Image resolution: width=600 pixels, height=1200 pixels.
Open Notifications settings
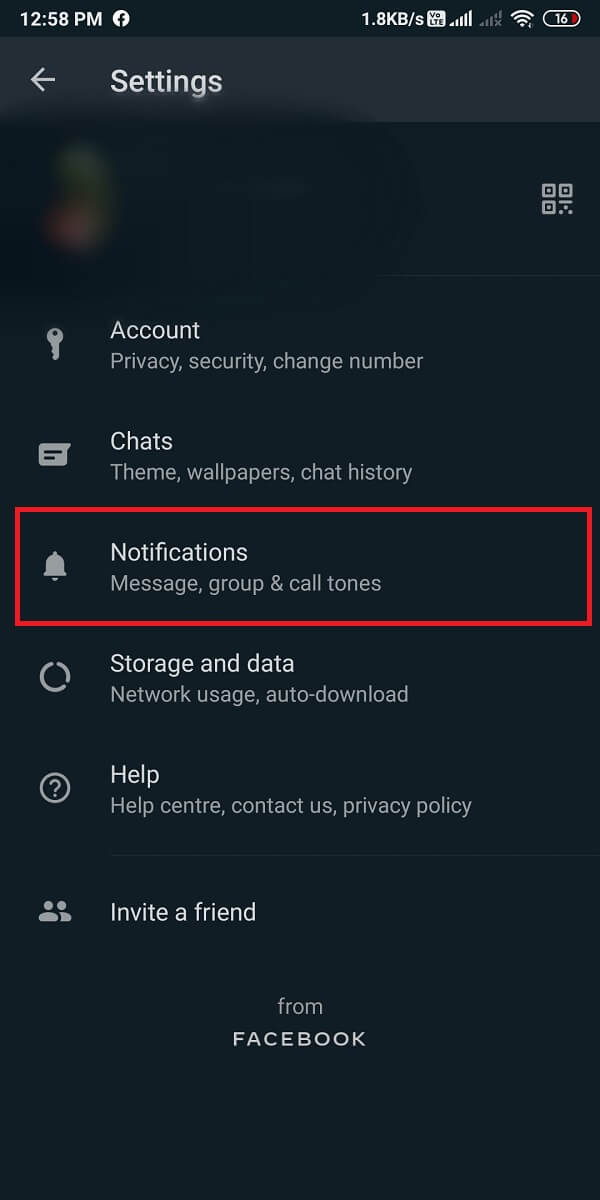[x=245, y=567]
